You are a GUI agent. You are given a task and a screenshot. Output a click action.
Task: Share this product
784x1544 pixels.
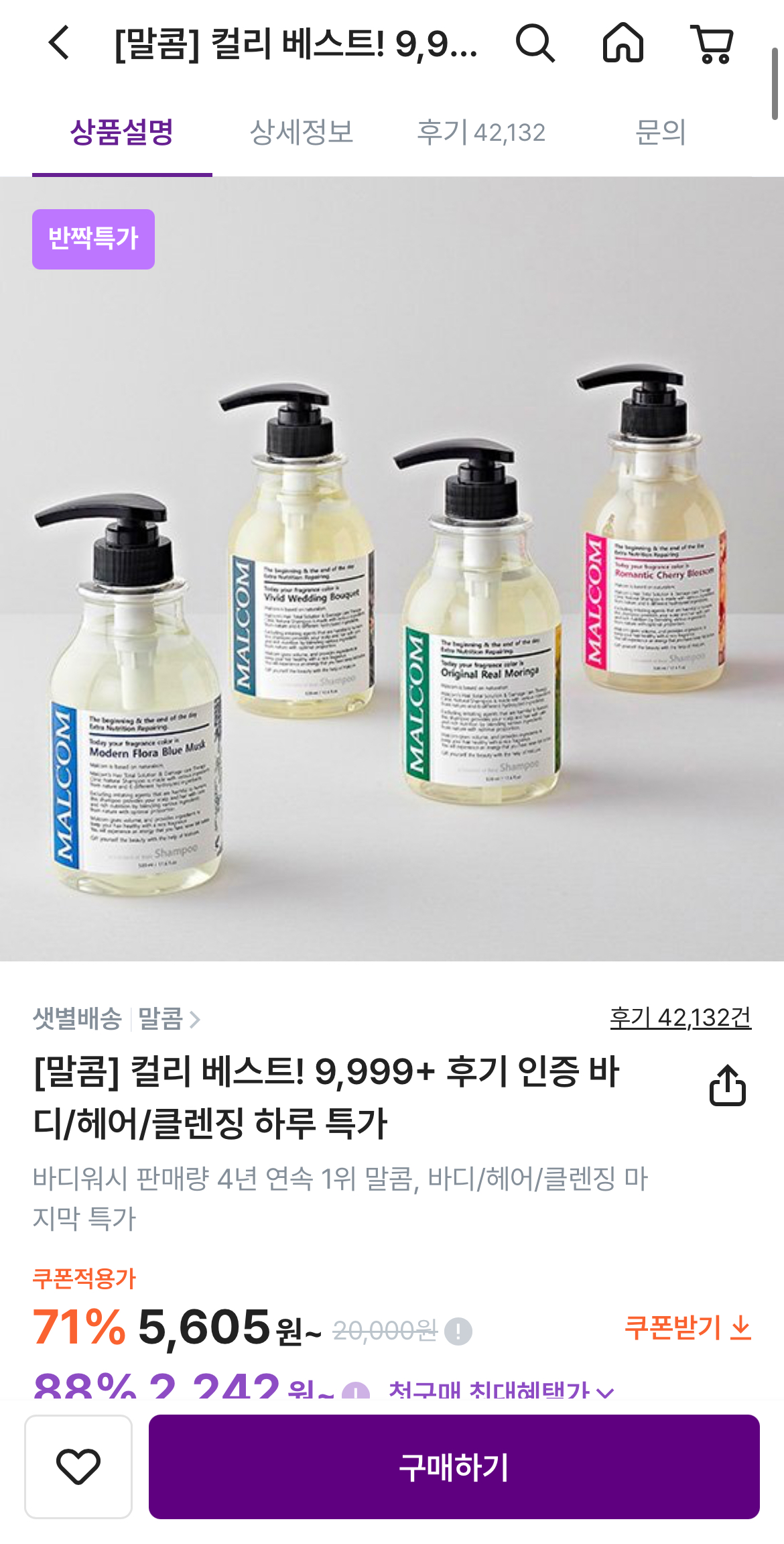tap(727, 1085)
